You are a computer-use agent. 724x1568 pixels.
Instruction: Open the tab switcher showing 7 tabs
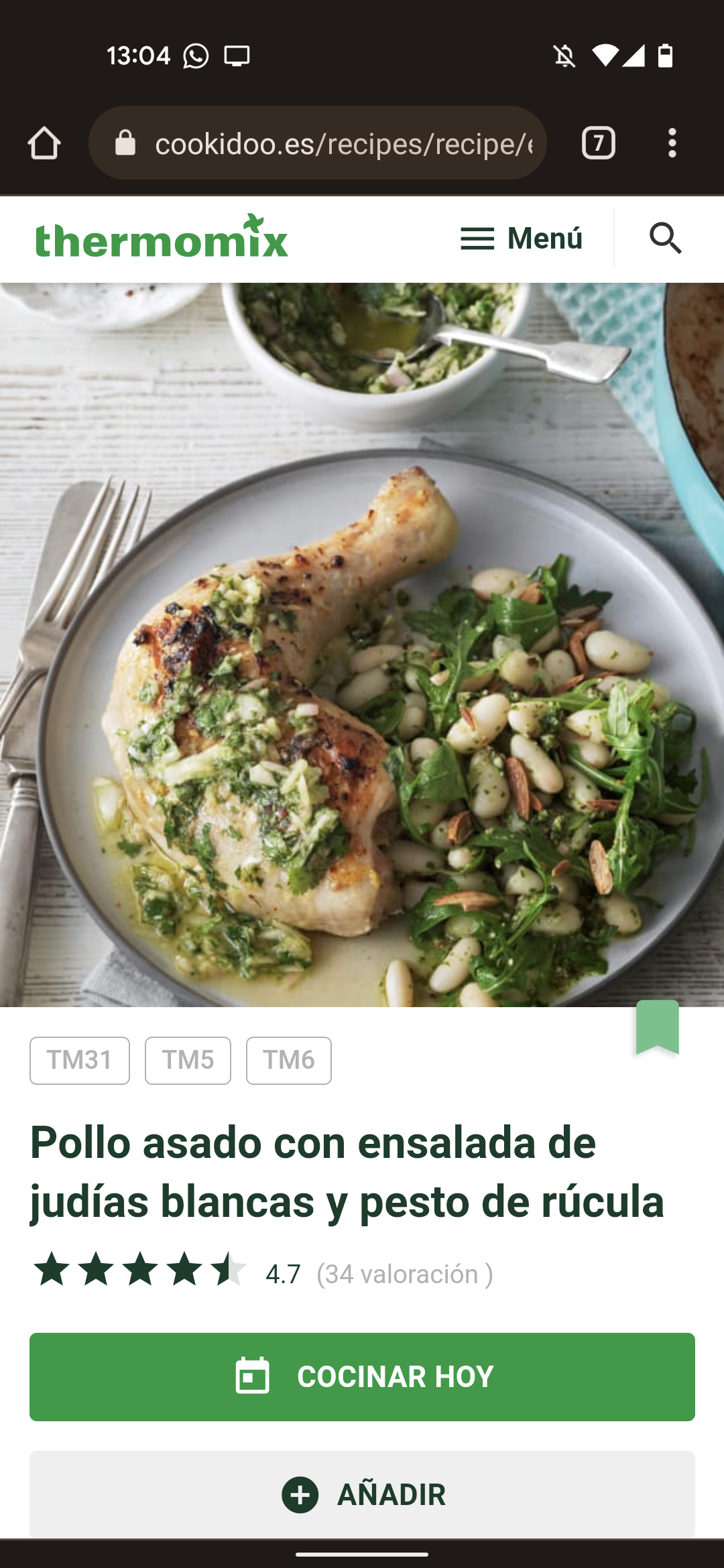click(x=598, y=143)
